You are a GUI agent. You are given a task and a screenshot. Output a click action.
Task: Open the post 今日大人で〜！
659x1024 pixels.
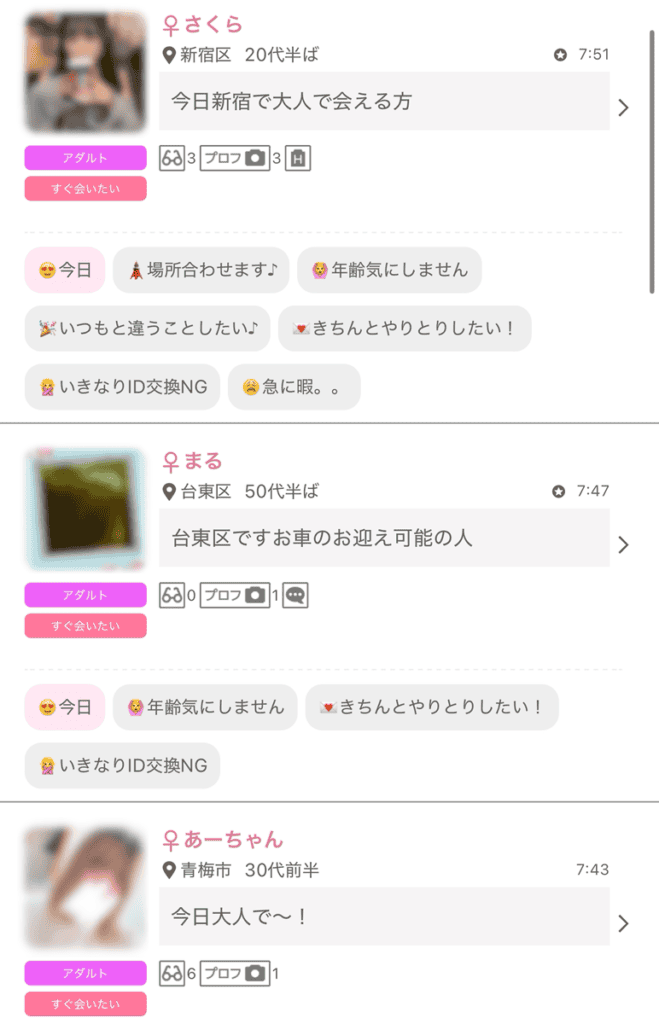tap(384, 915)
